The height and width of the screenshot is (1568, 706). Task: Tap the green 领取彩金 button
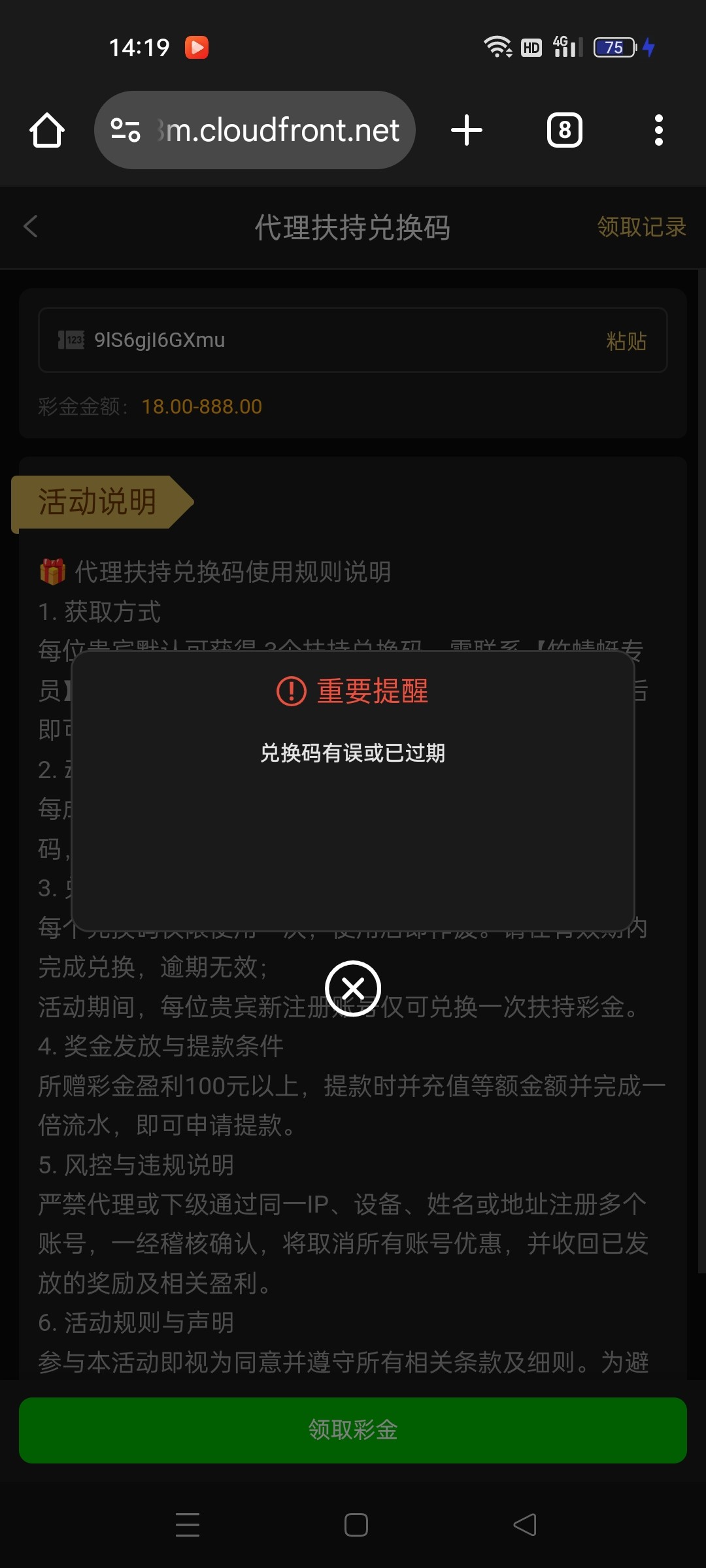(x=353, y=1430)
